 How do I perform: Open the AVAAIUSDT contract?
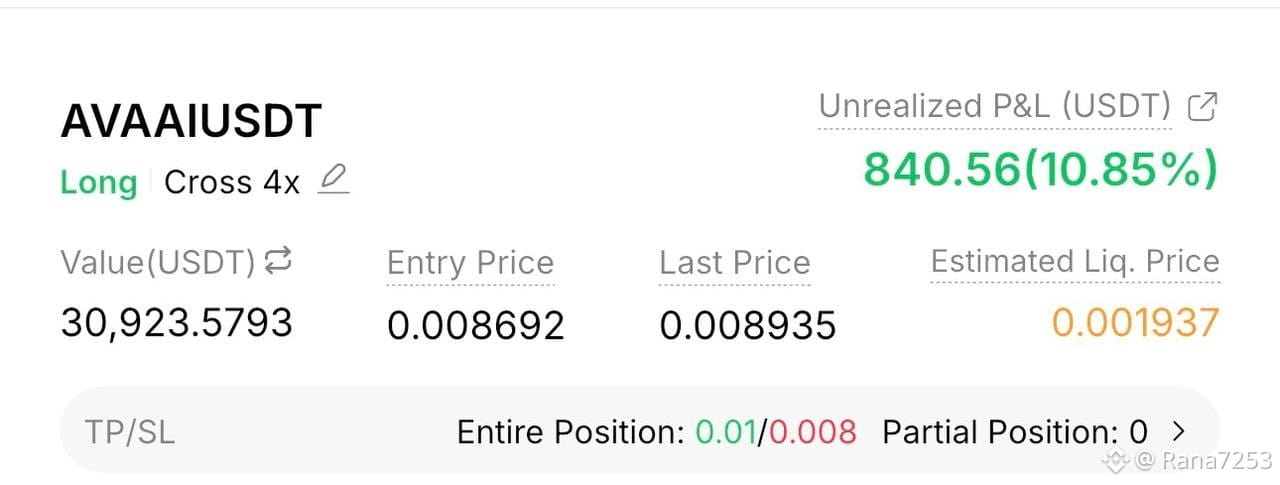191,121
